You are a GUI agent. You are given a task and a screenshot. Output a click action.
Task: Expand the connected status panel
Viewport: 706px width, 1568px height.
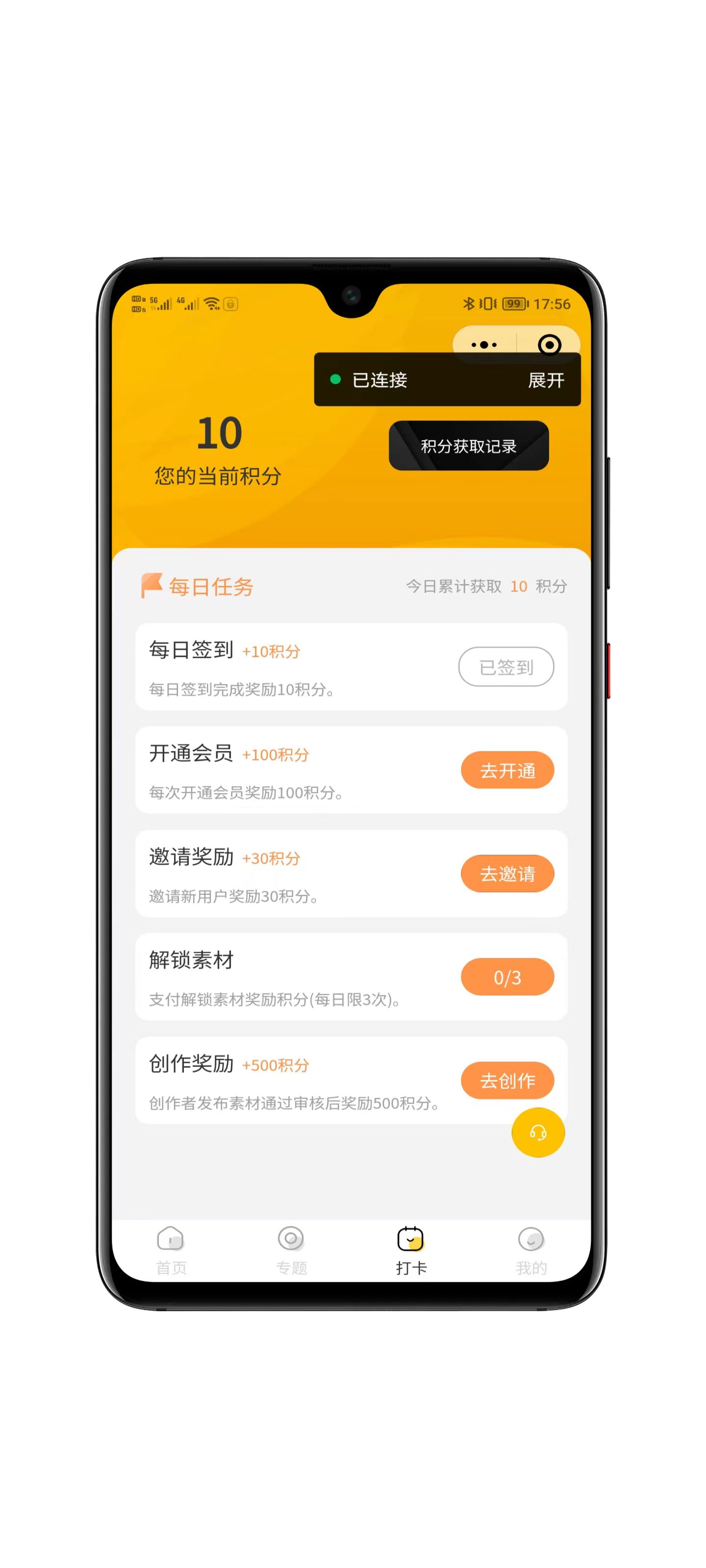pyautogui.click(x=545, y=380)
